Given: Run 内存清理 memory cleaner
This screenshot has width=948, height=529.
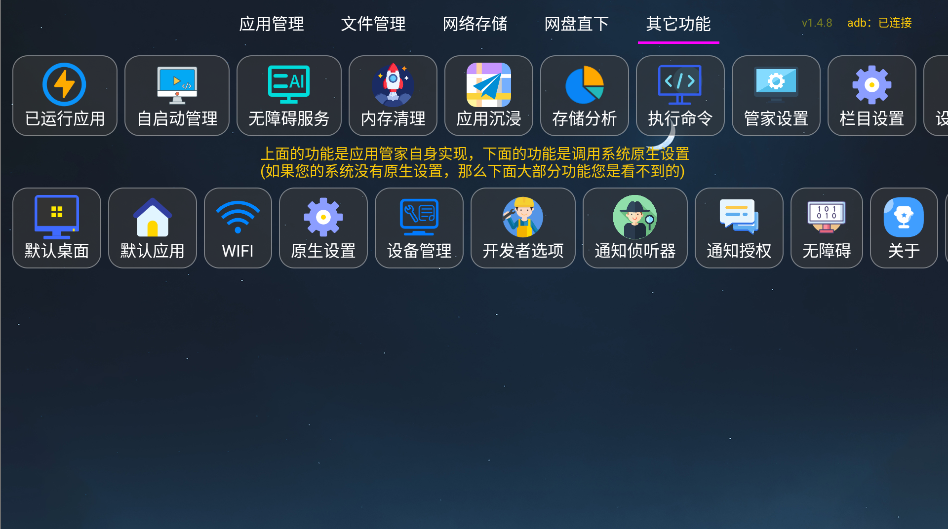Looking at the screenshot, I should click(393, 96).
